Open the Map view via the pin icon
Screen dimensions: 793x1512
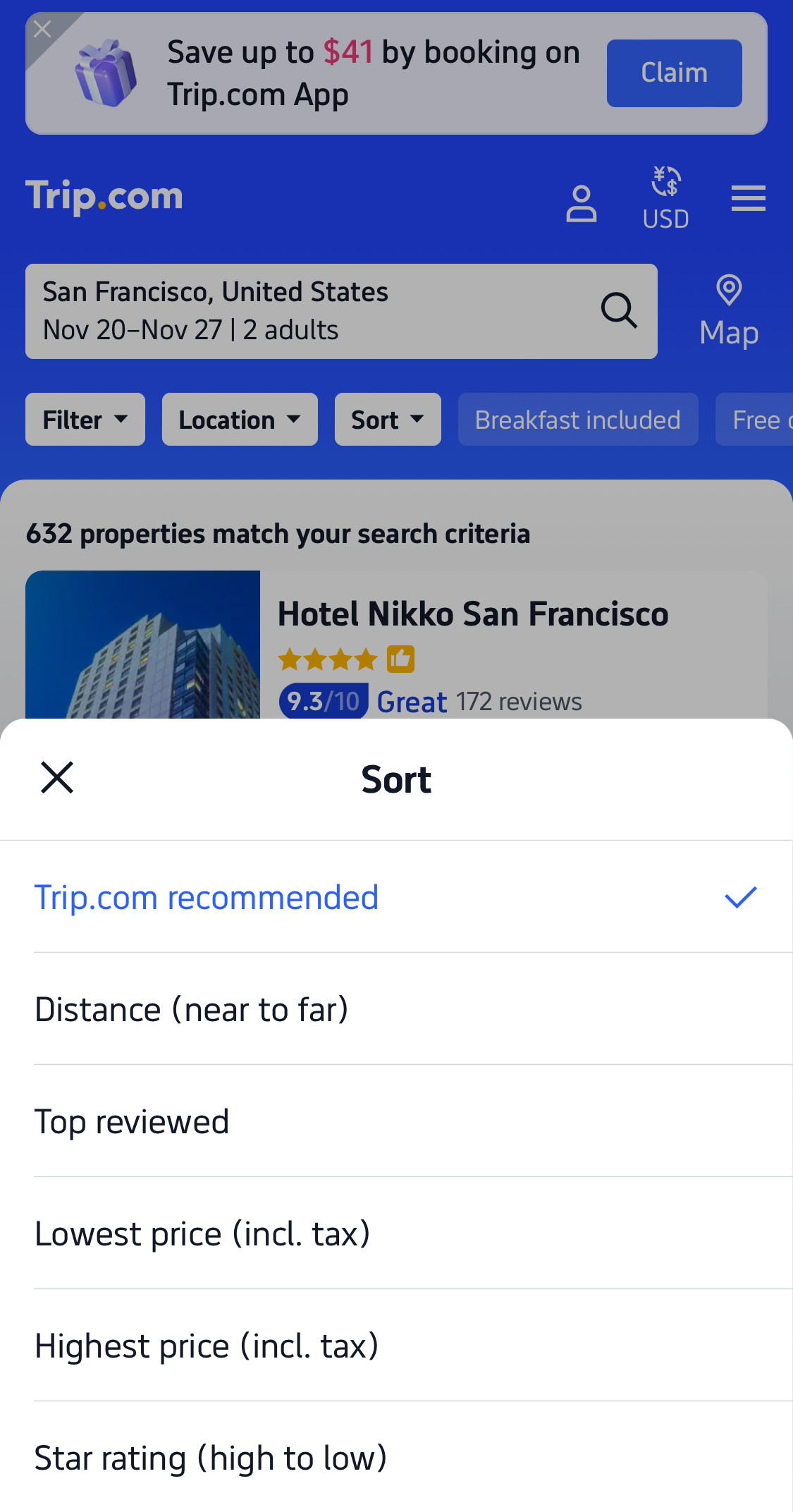(x=728, y=308)
